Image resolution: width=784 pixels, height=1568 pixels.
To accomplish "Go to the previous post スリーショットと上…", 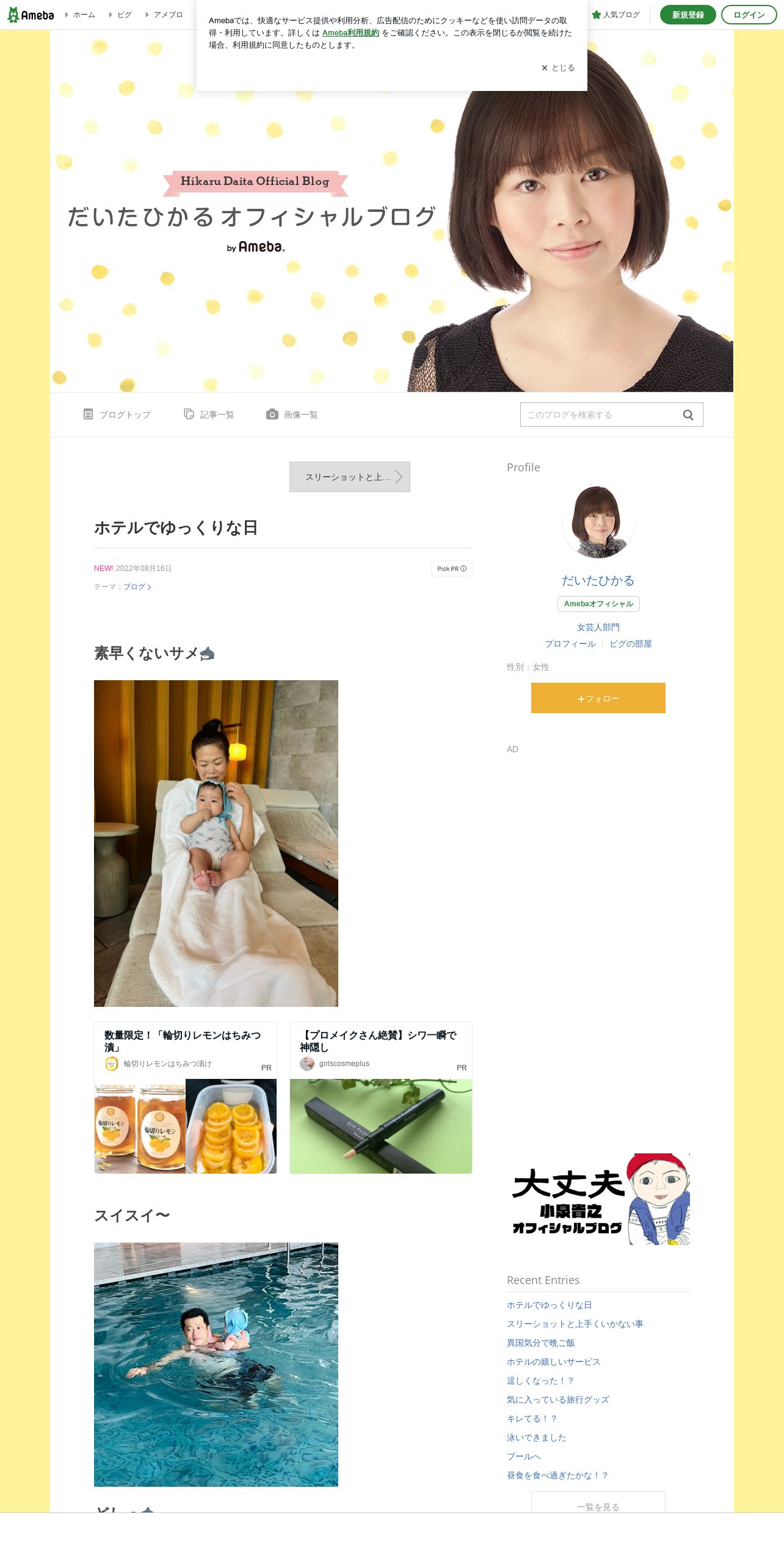I will click(x=349, y=477).
